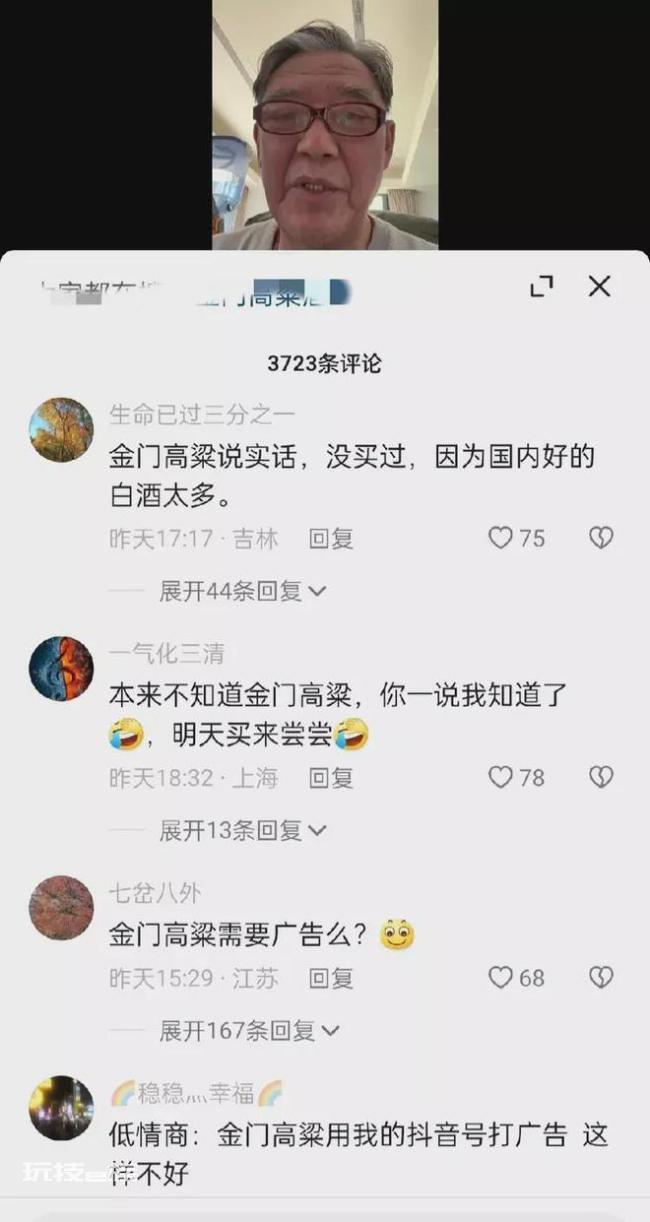Open 一气化三清's profile avatar
650x1222 pixels.
(x=61, y=669)
